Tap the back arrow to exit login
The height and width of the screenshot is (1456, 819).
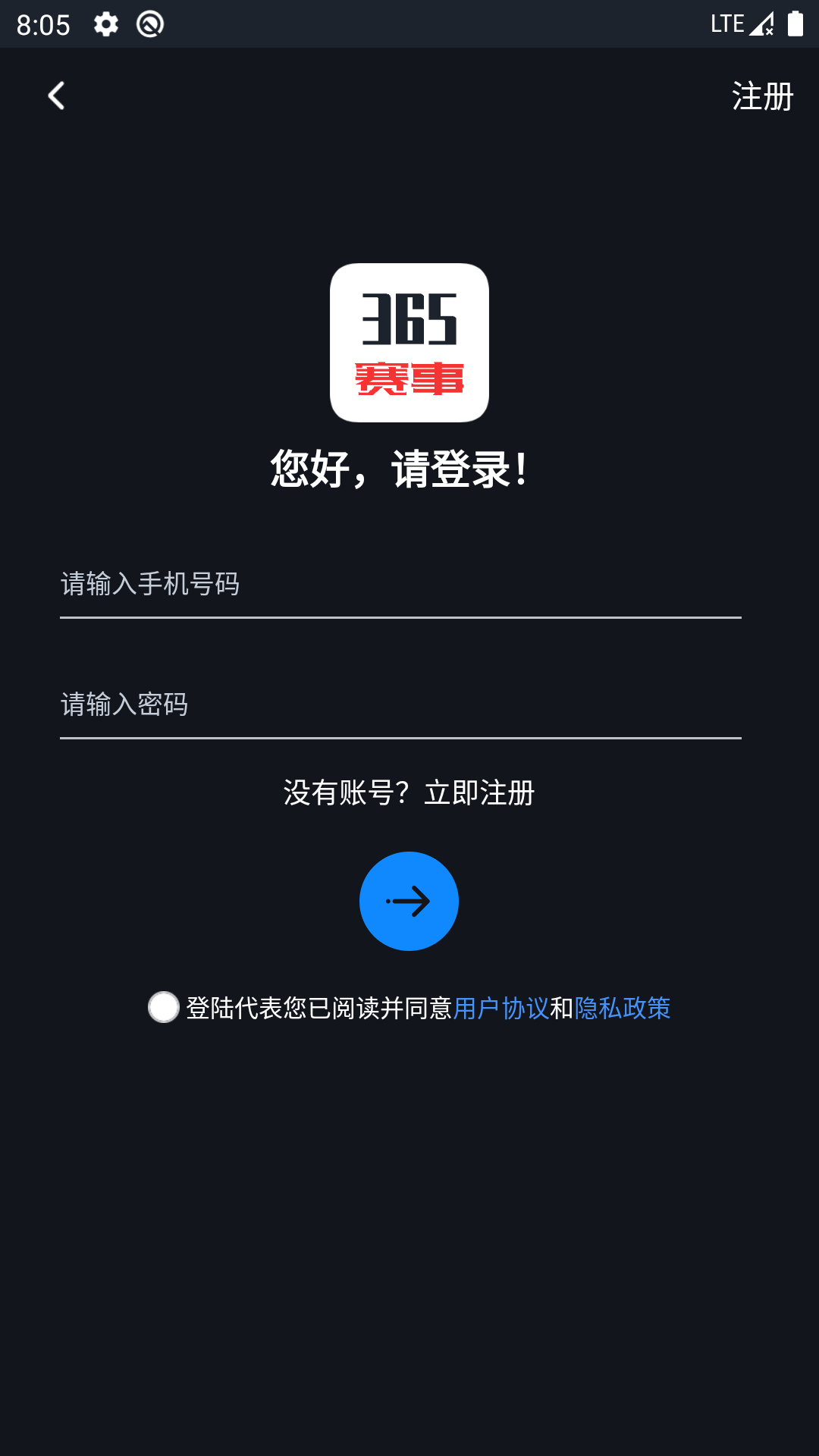[57, 96]
